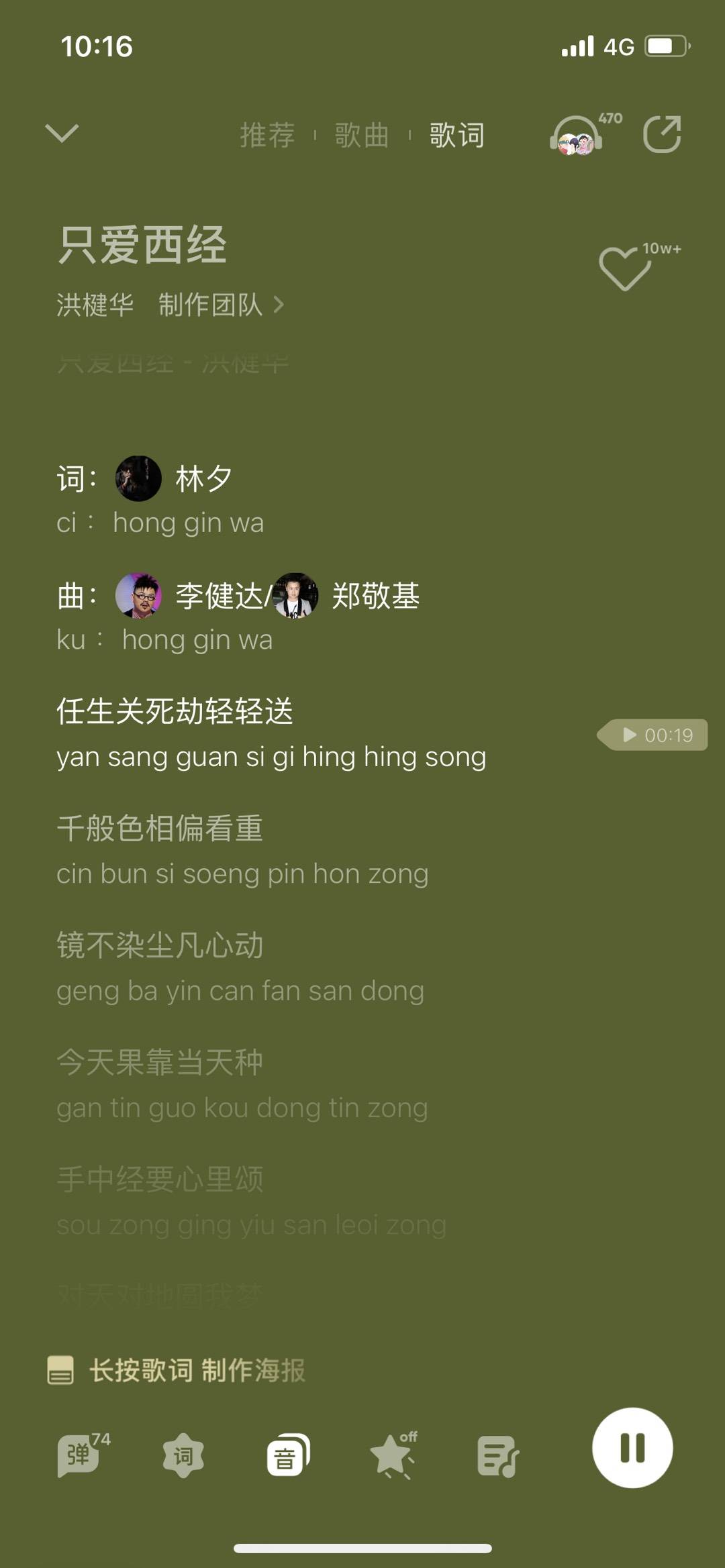Open the 弹 bullet comments

(x=79, y=1455)
